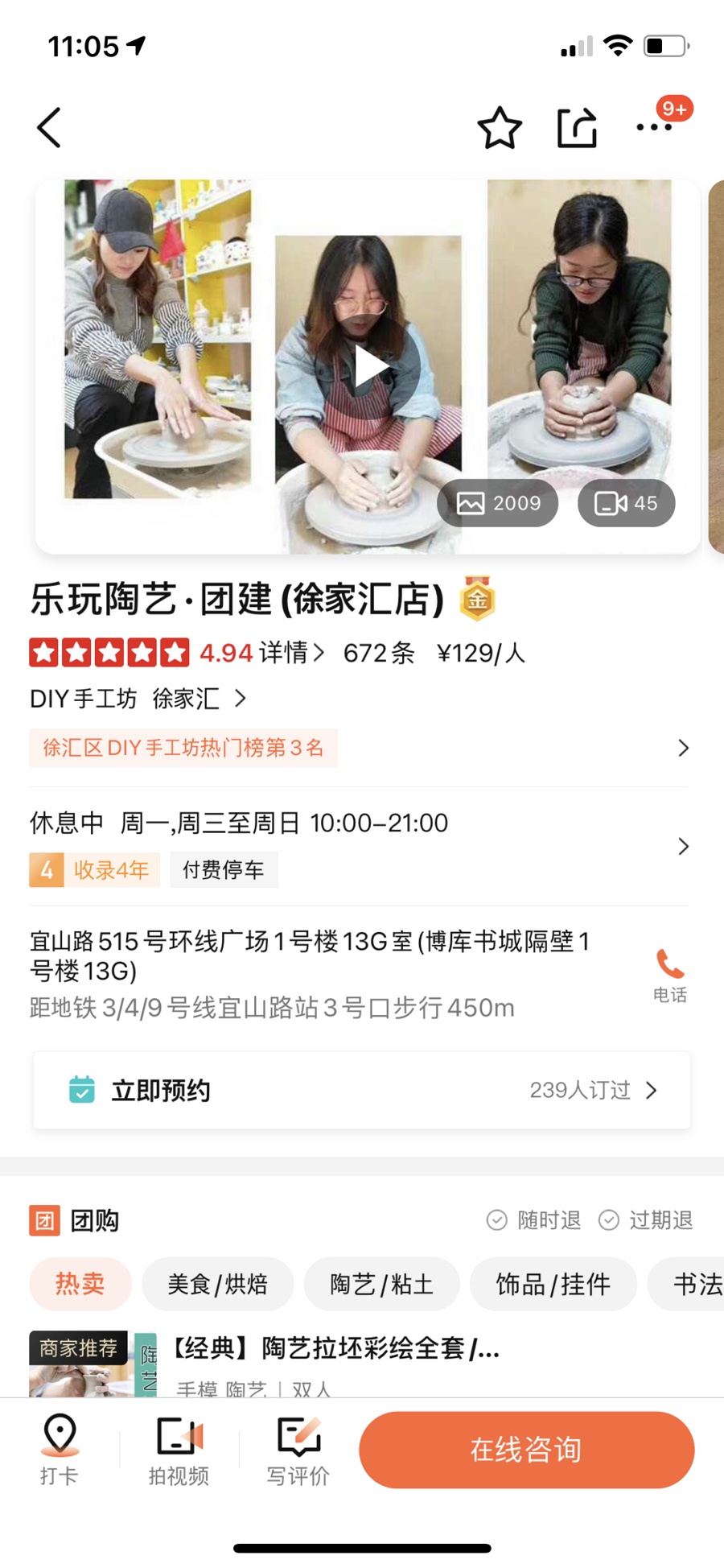Favorite this shop with the star icon
The image size is (724, 1568).
(500, 128)
